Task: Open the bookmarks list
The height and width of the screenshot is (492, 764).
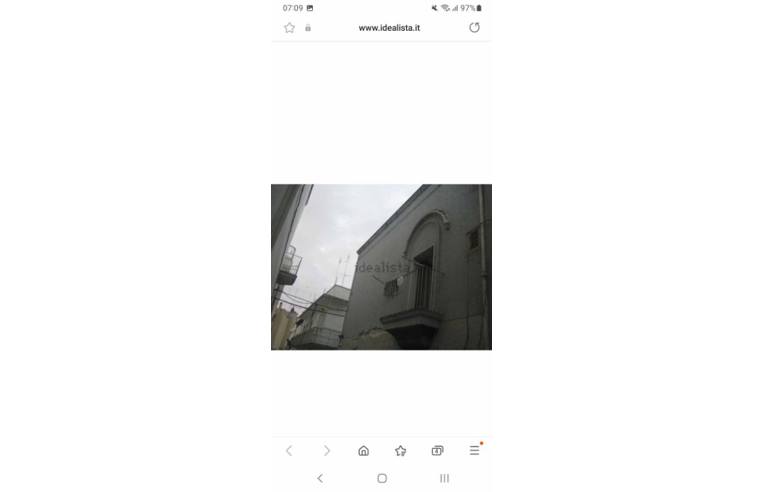Action: 400,451
